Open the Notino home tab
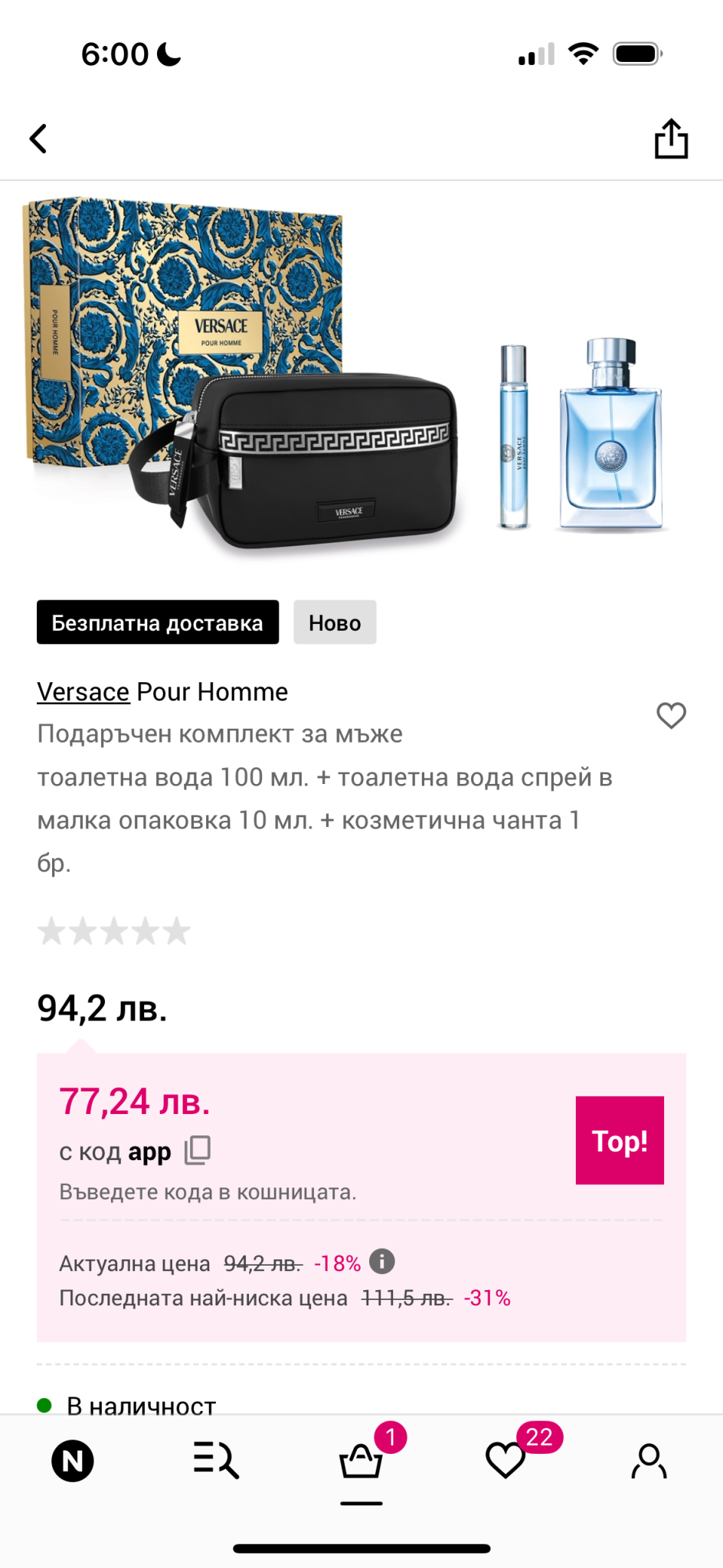Image resolution: width=723 pixels, height=1568 pixels. [x=73, y=1461]
